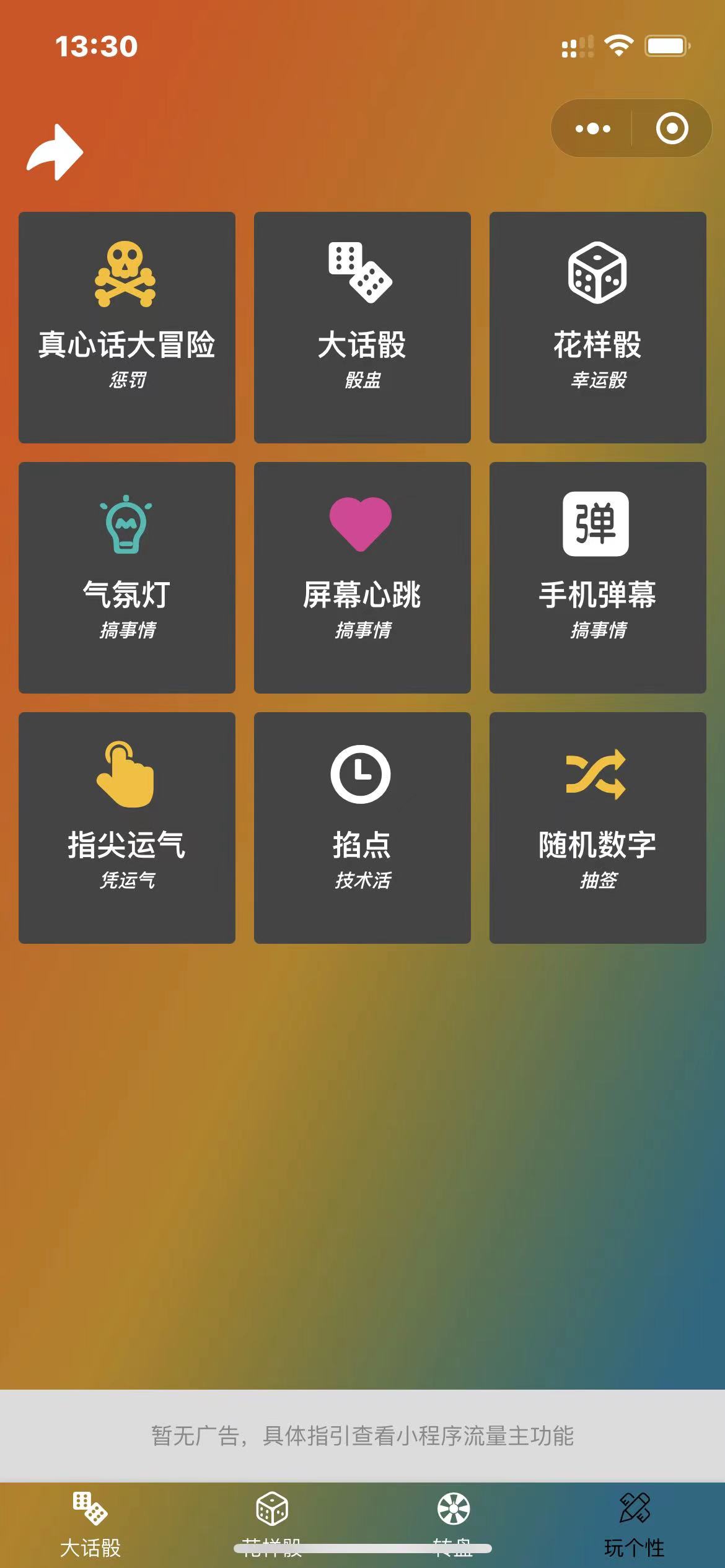Open the 屏幕心跳 tile

pyautogui.click(x=362, y=577)
